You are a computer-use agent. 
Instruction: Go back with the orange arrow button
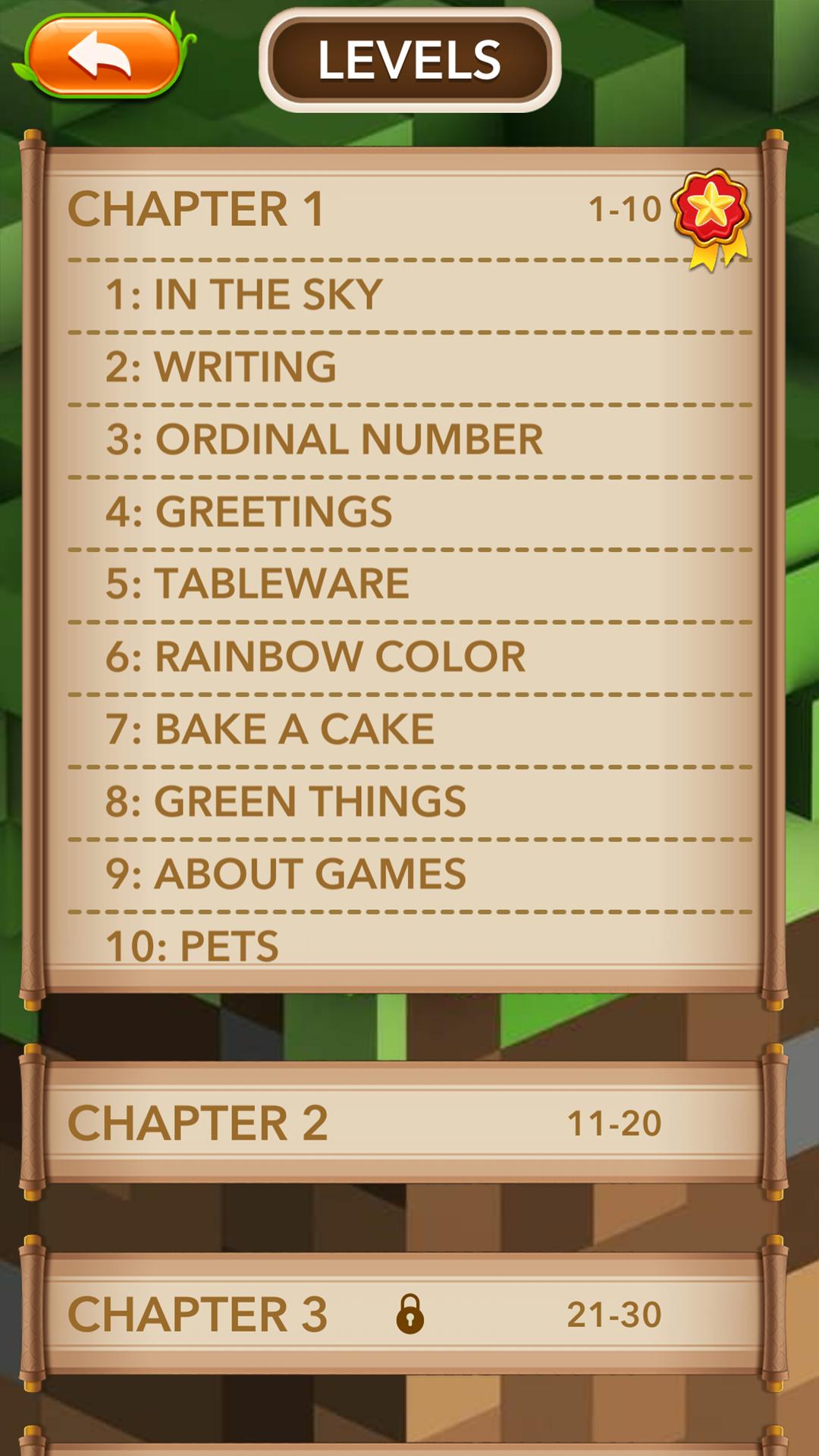104,57
